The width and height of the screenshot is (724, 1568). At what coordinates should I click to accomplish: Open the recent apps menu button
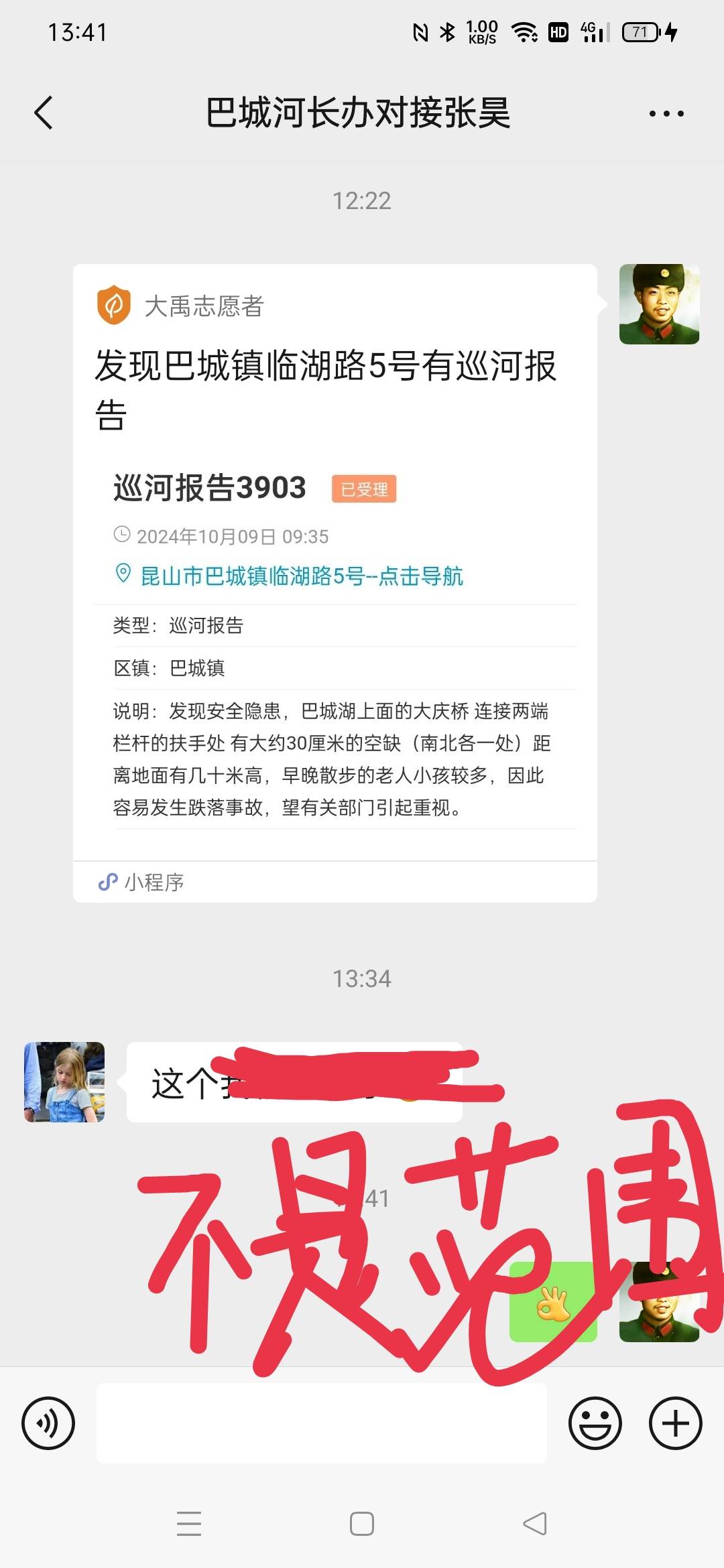[189, 1524]
